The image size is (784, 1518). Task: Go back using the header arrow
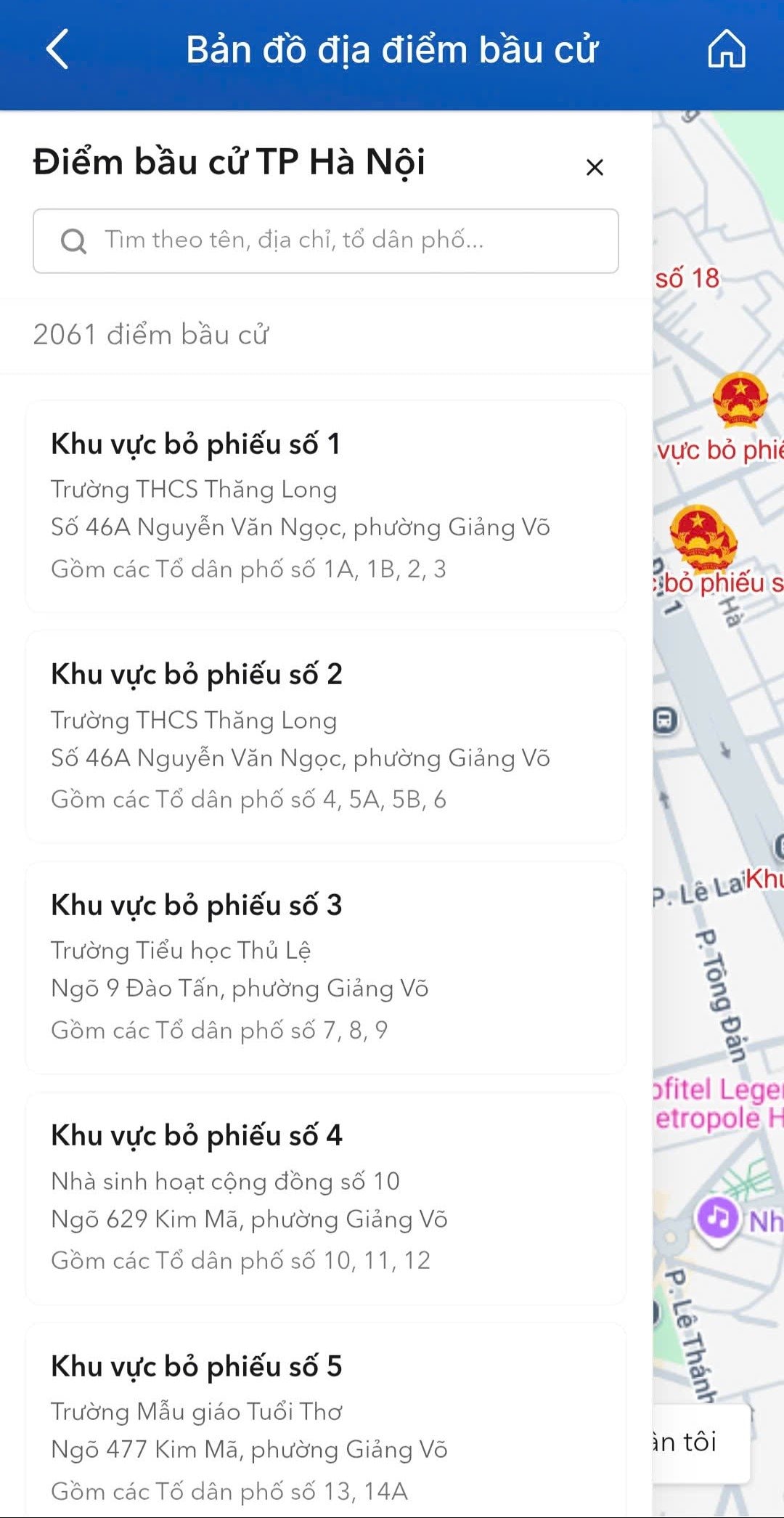tap(57, 49)
